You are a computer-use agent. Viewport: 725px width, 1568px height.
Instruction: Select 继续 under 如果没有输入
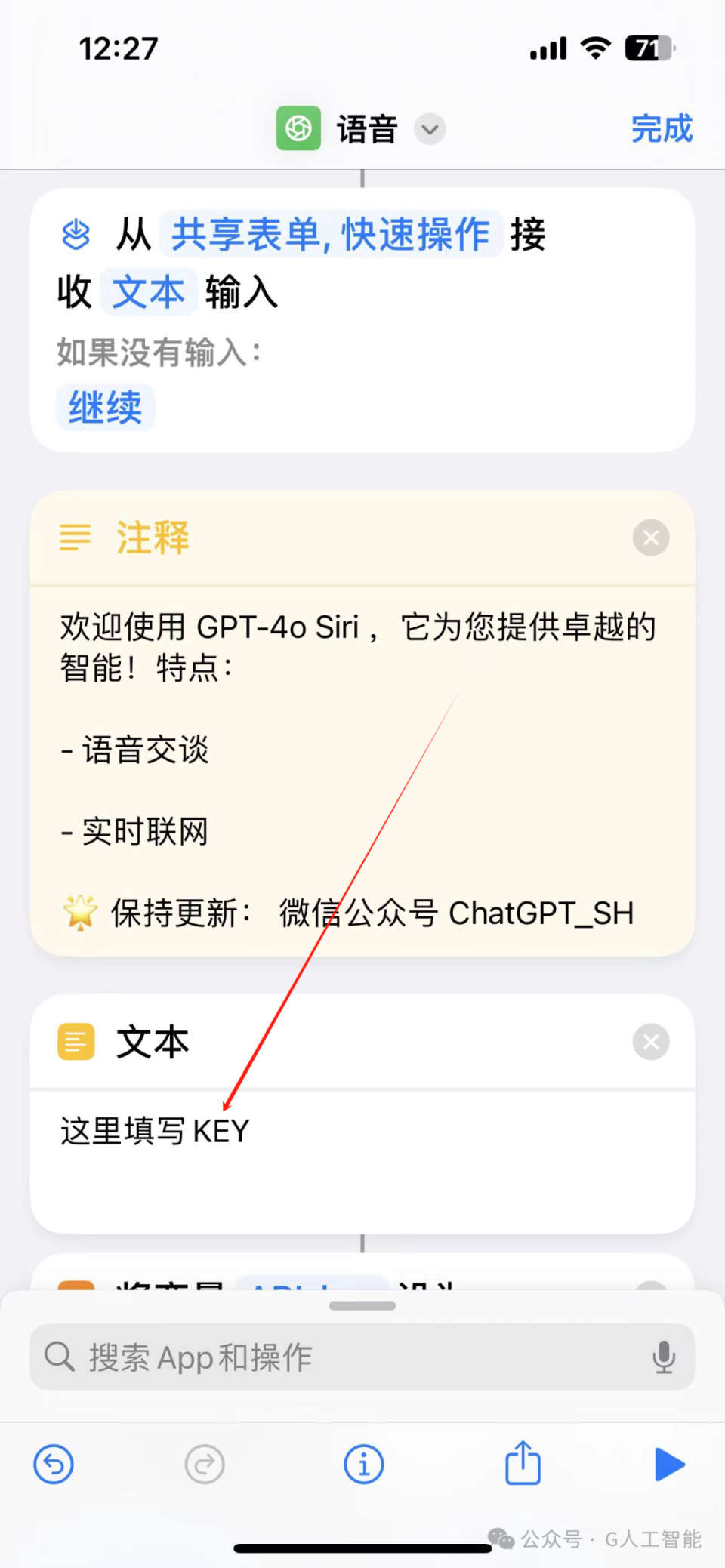pyautogui.click(x=105, y=408)
